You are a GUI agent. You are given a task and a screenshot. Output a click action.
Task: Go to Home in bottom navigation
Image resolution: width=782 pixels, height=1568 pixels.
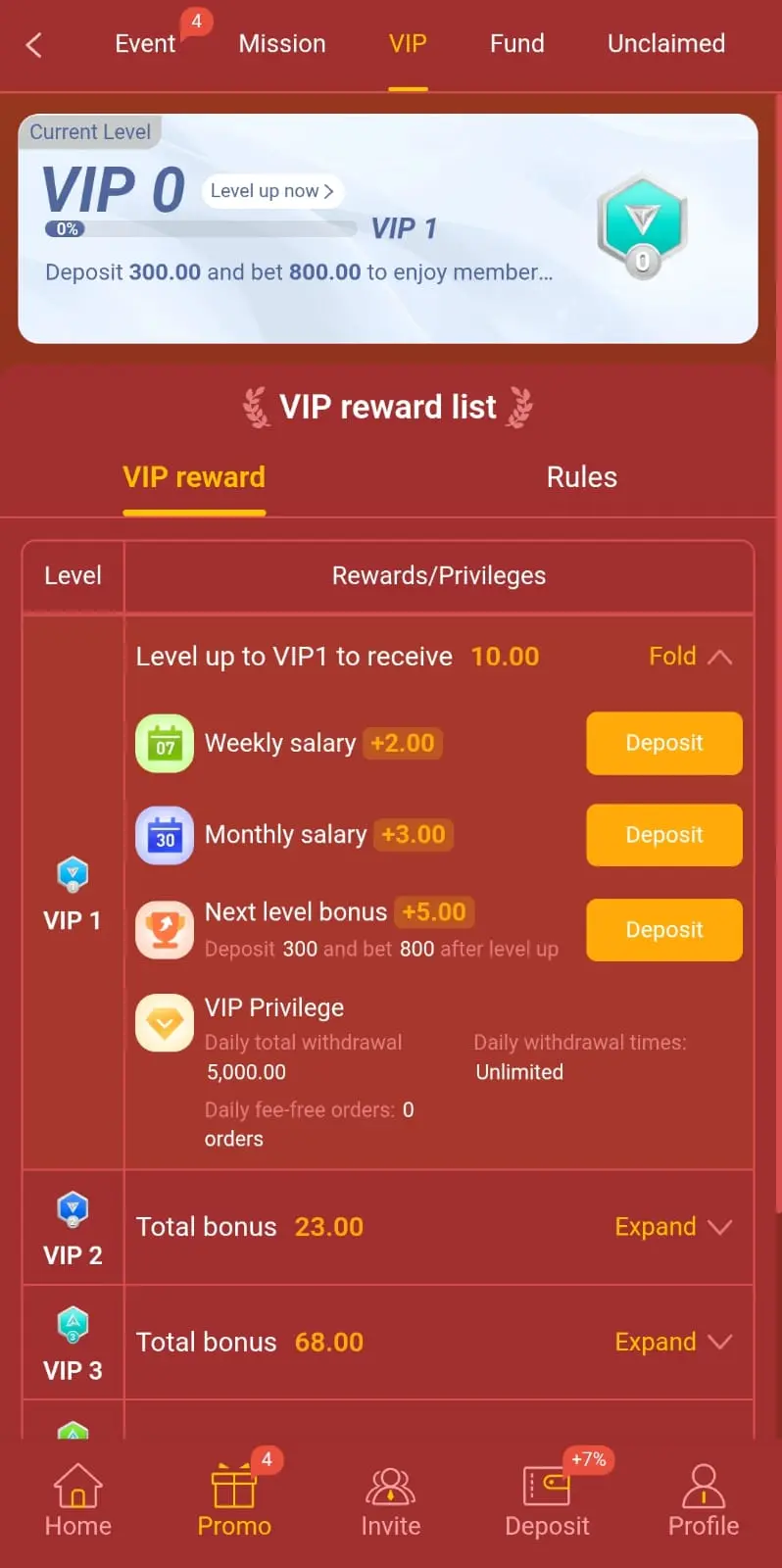[x=78, y=1500]
